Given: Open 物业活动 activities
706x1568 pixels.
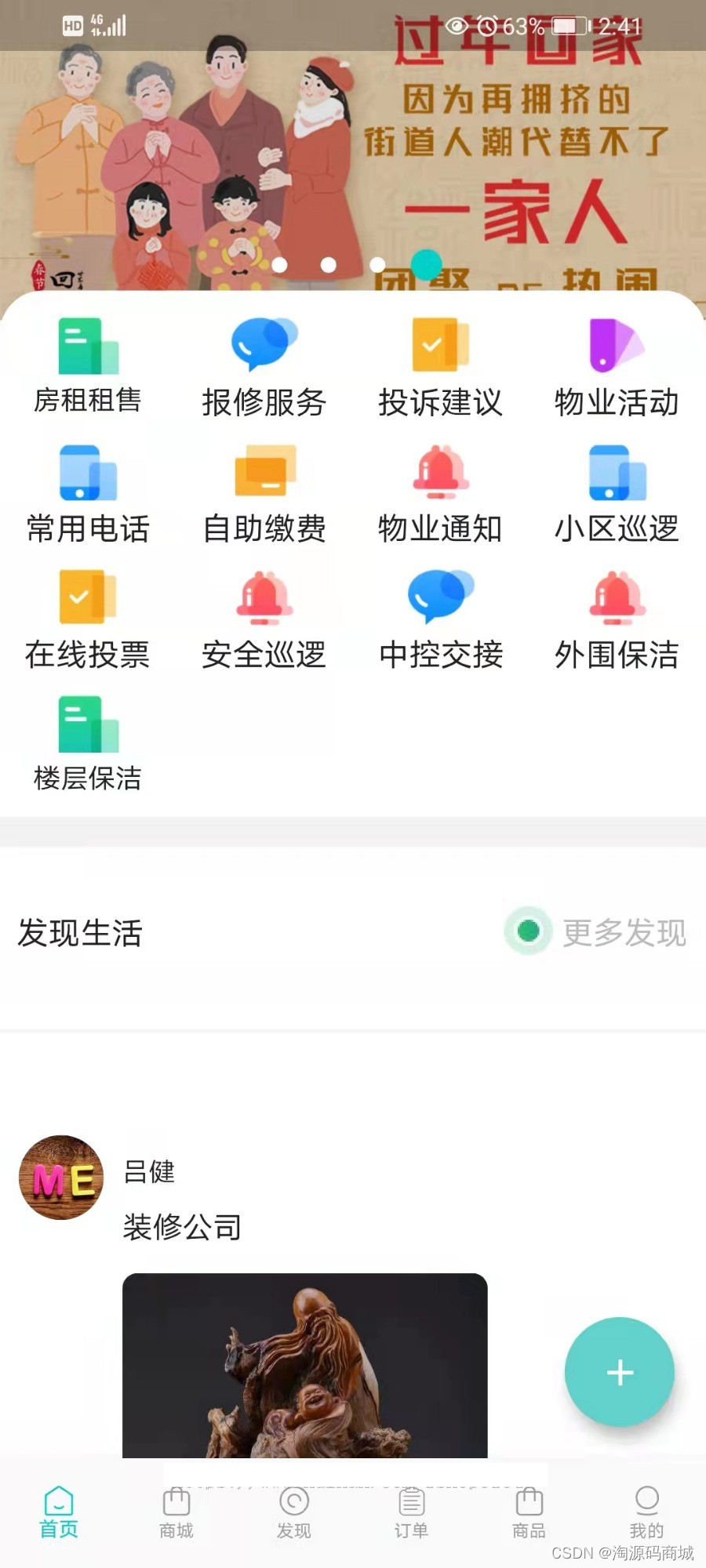Looking at the screenshot, I should (x=617, y=366).
